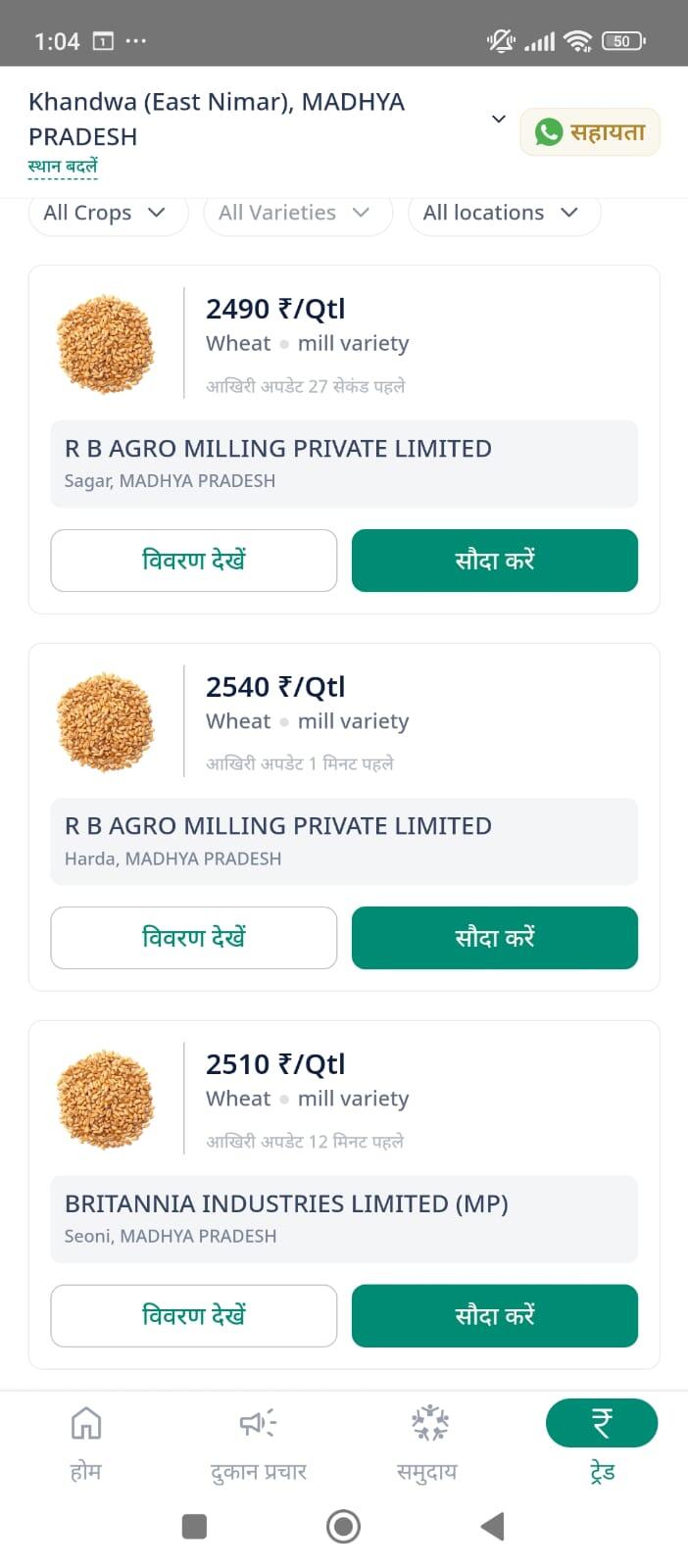688x1568 pixels.
Task: Make a deal on the 2540 ₹/Qtl offer
Action: 495,938
